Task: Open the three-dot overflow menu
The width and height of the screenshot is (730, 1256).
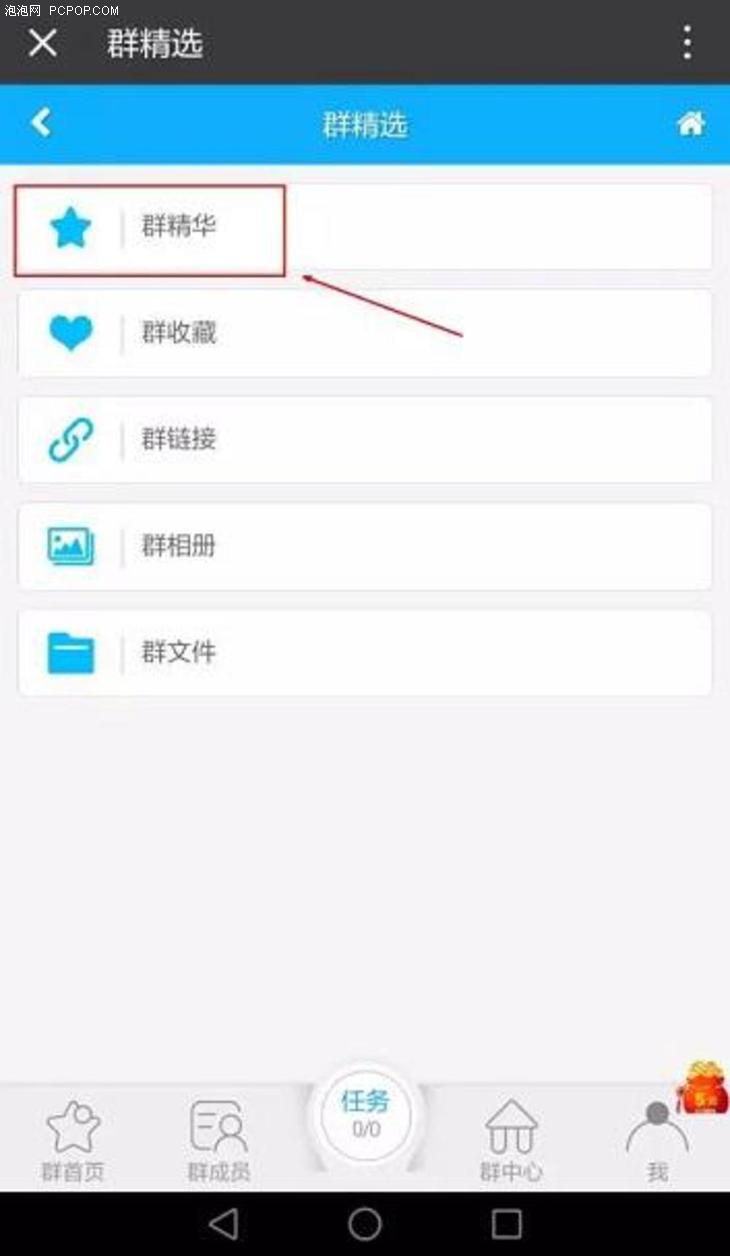Action: (686, 43)
